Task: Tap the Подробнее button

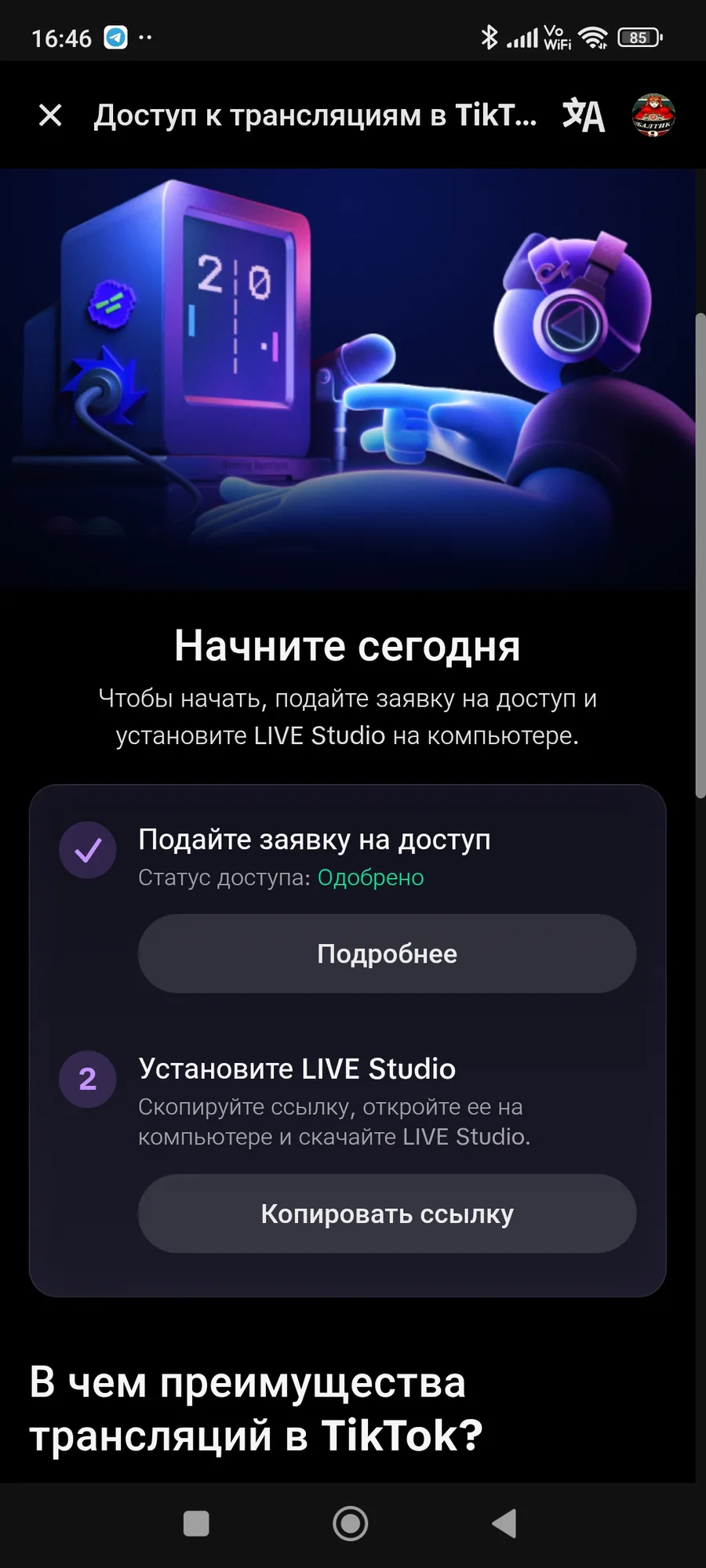Action: 387,953
